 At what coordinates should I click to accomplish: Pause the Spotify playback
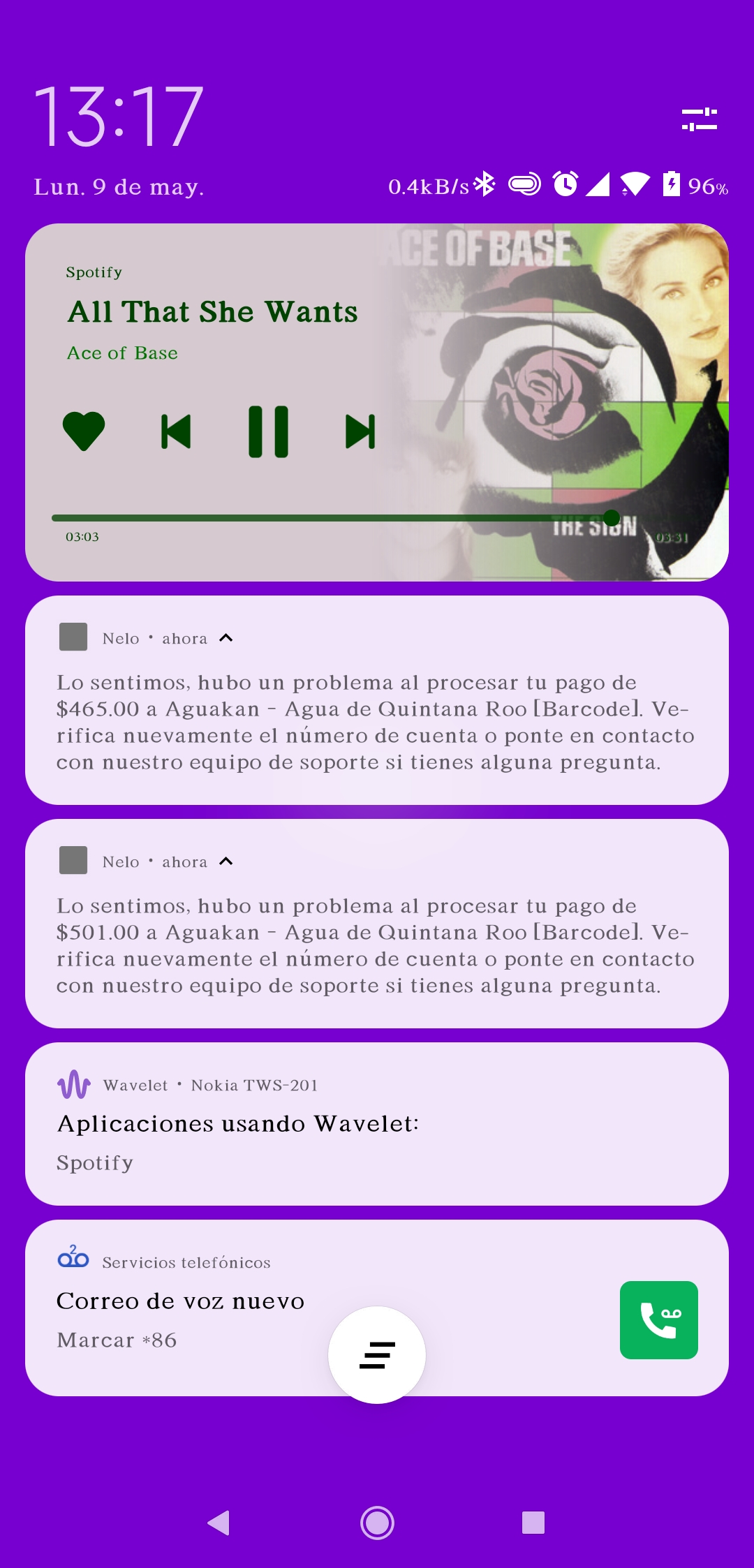point(268,431)
